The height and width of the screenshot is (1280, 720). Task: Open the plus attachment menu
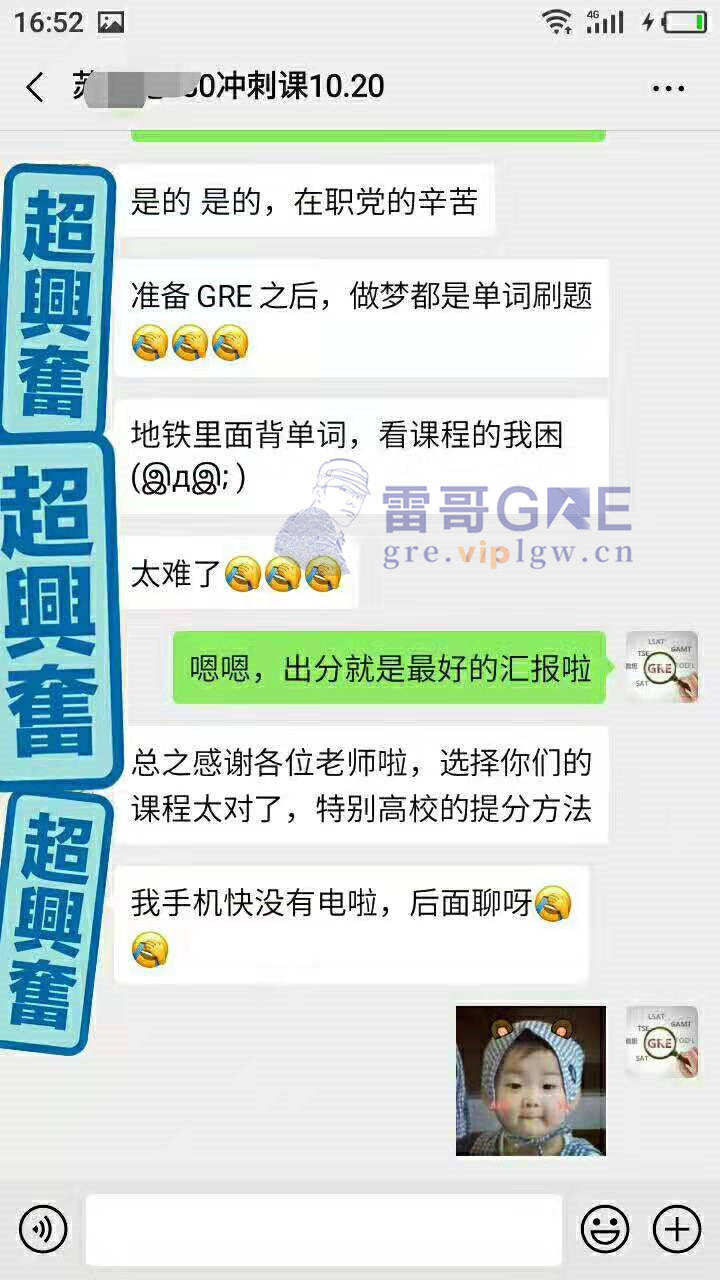(x=677, y=1229)
